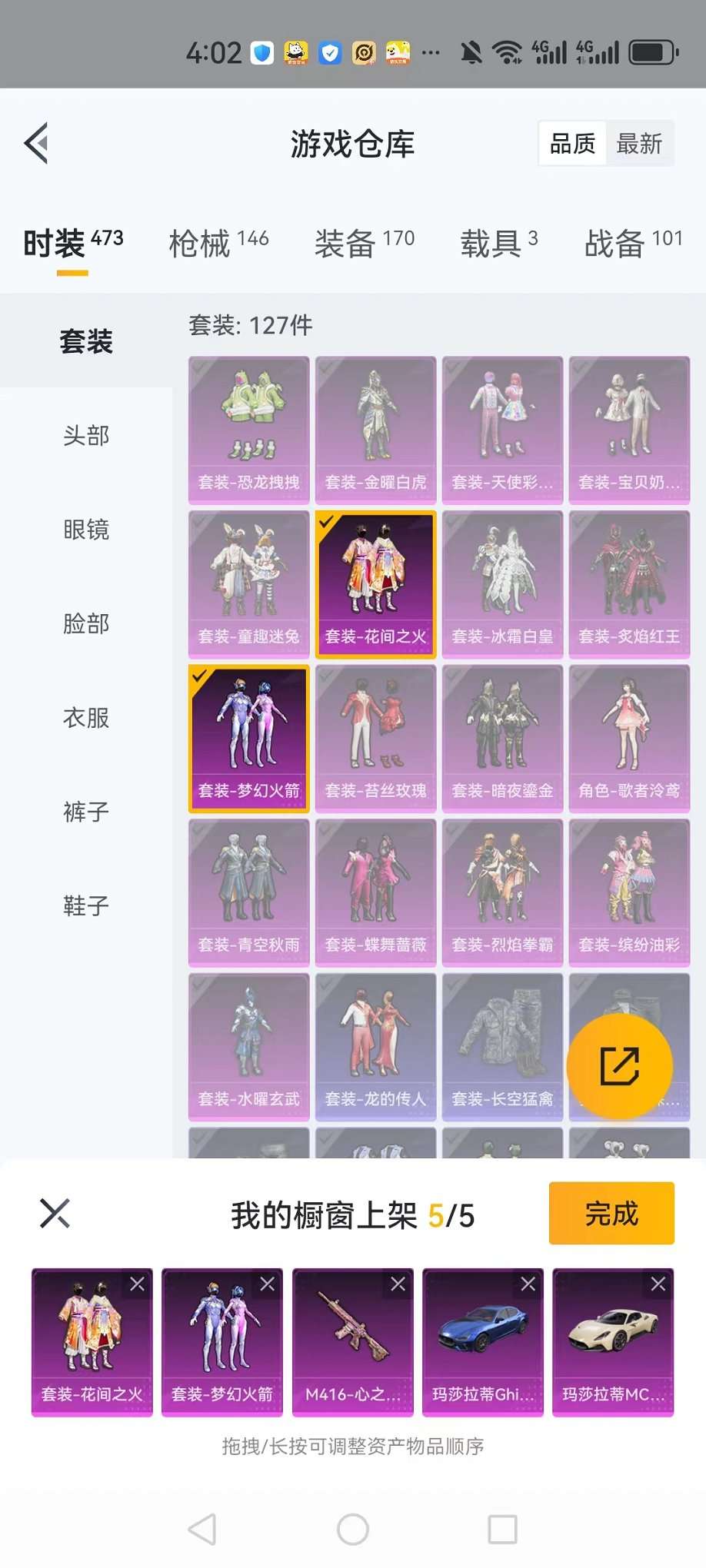
Task: Select the 角色-歌者泠鸢 item
Action: point(629,738)
